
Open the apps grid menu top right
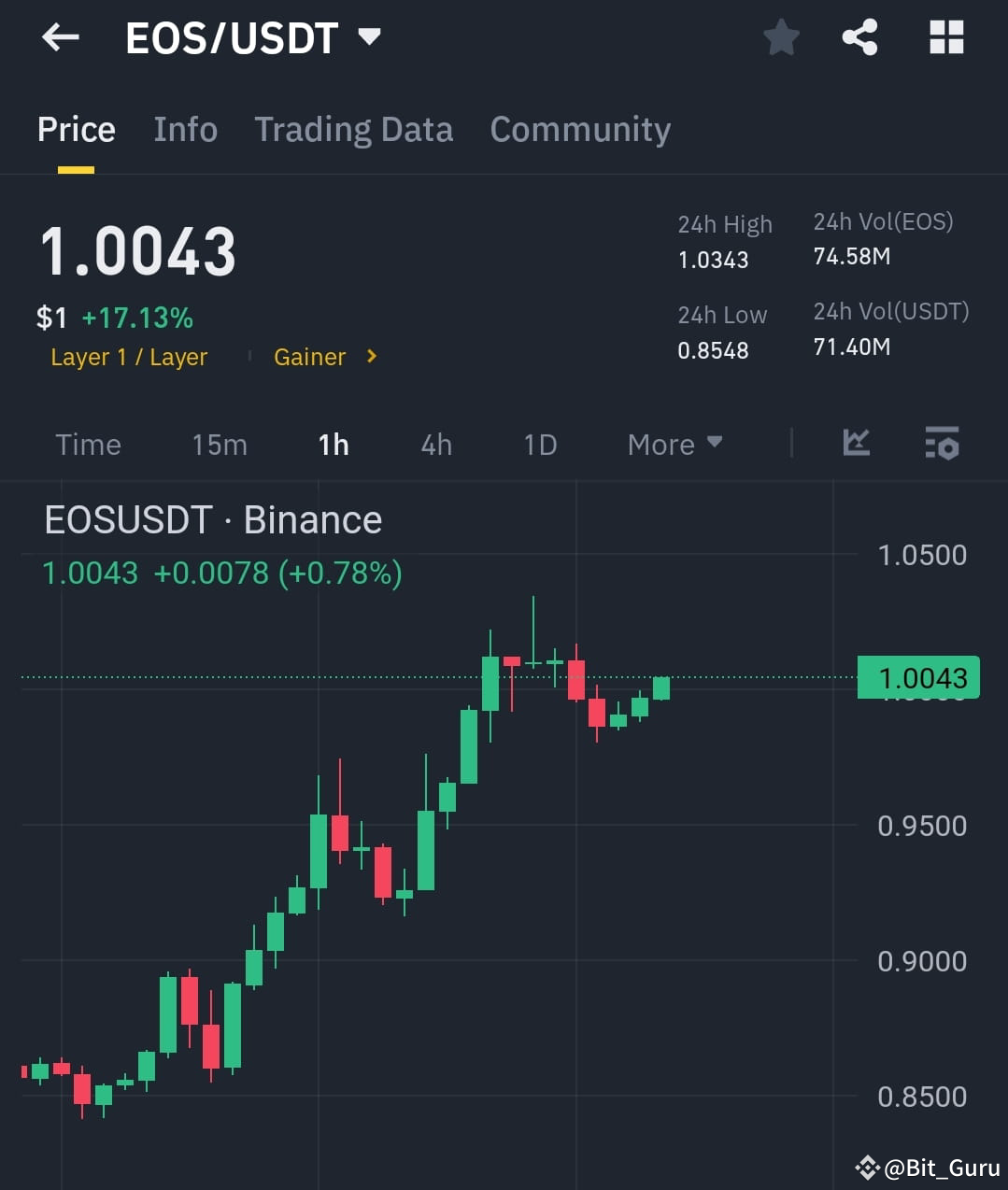point(946,37)
